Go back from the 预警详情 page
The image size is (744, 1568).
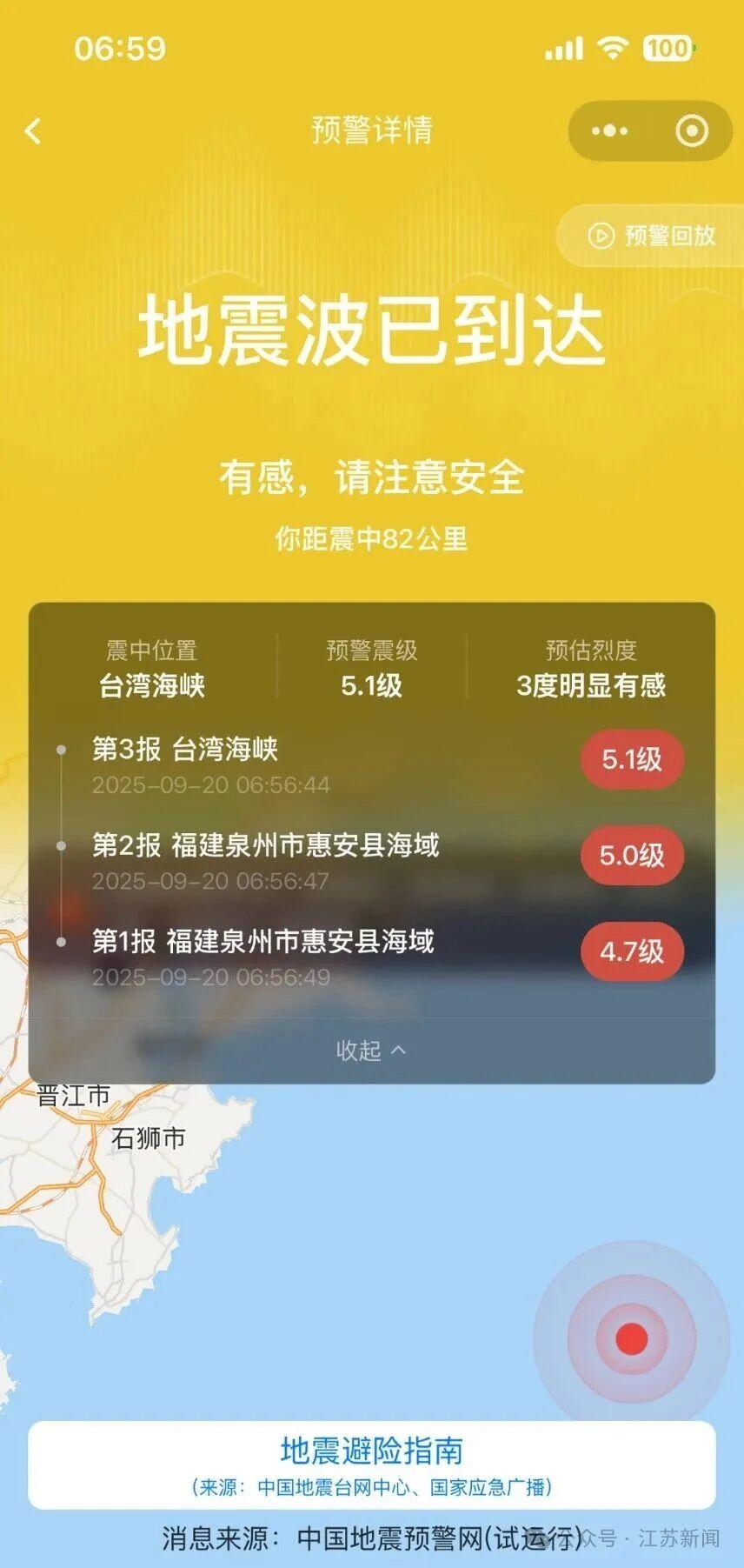coord(33,131)
